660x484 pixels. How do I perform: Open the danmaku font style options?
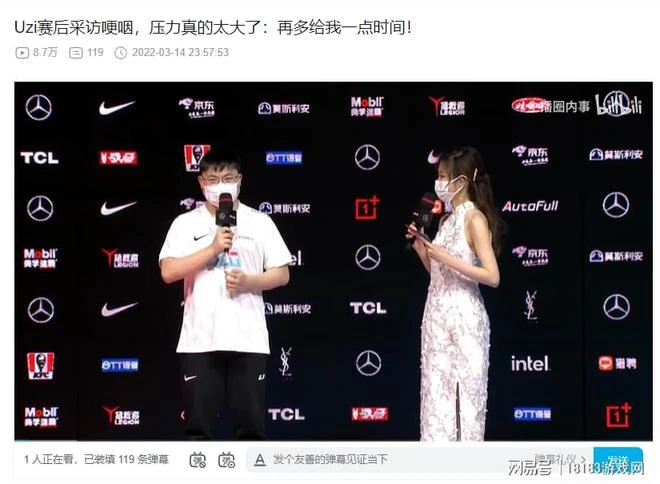(x=260, y=460)
